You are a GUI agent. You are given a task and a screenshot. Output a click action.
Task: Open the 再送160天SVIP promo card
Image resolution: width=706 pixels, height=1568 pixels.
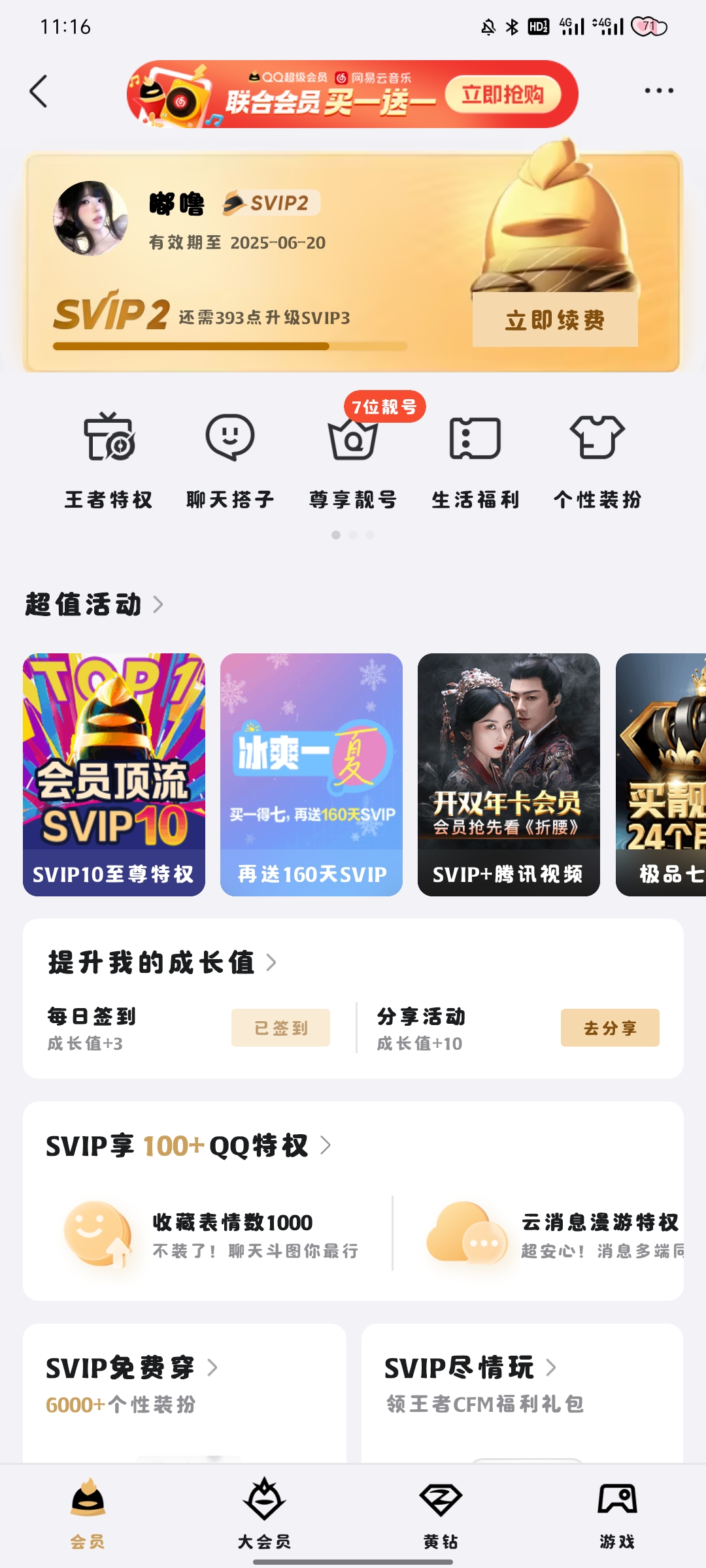[311, 775]
